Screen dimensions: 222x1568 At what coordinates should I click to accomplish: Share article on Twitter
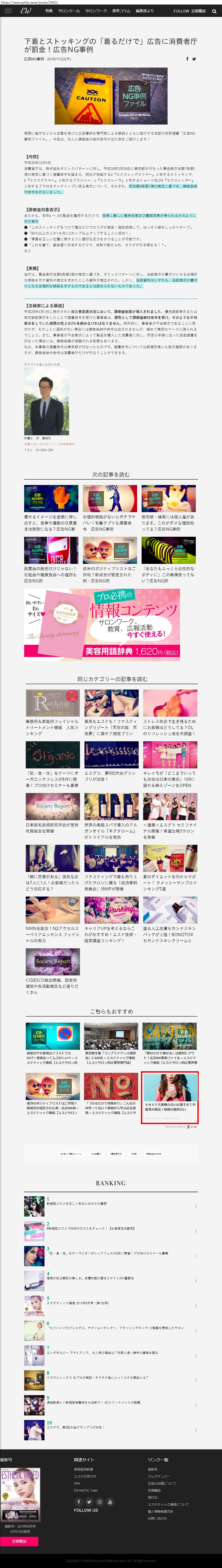pyautogui.click(x=194, y=59)
